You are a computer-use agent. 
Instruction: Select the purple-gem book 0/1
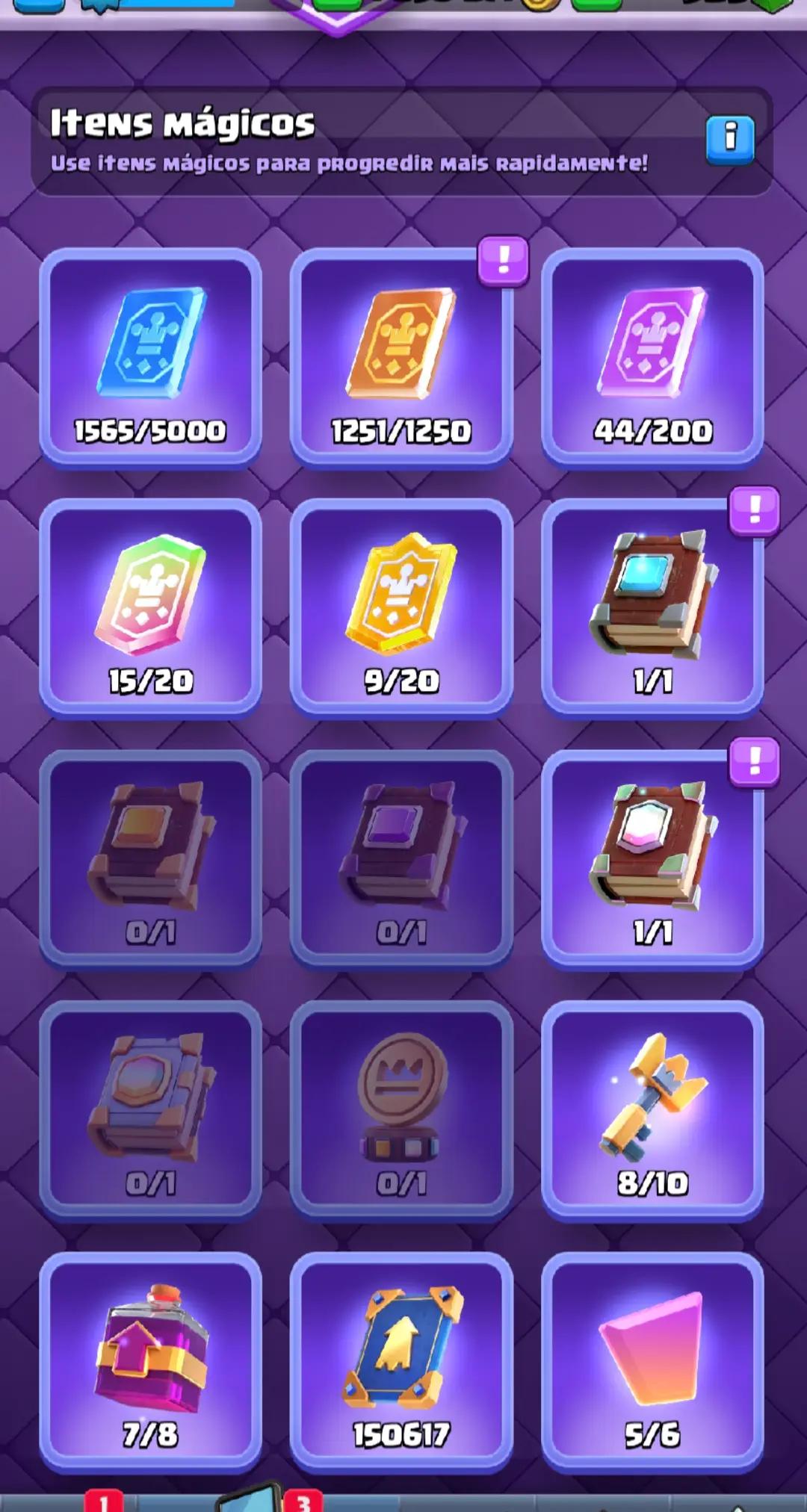point(401,858)
